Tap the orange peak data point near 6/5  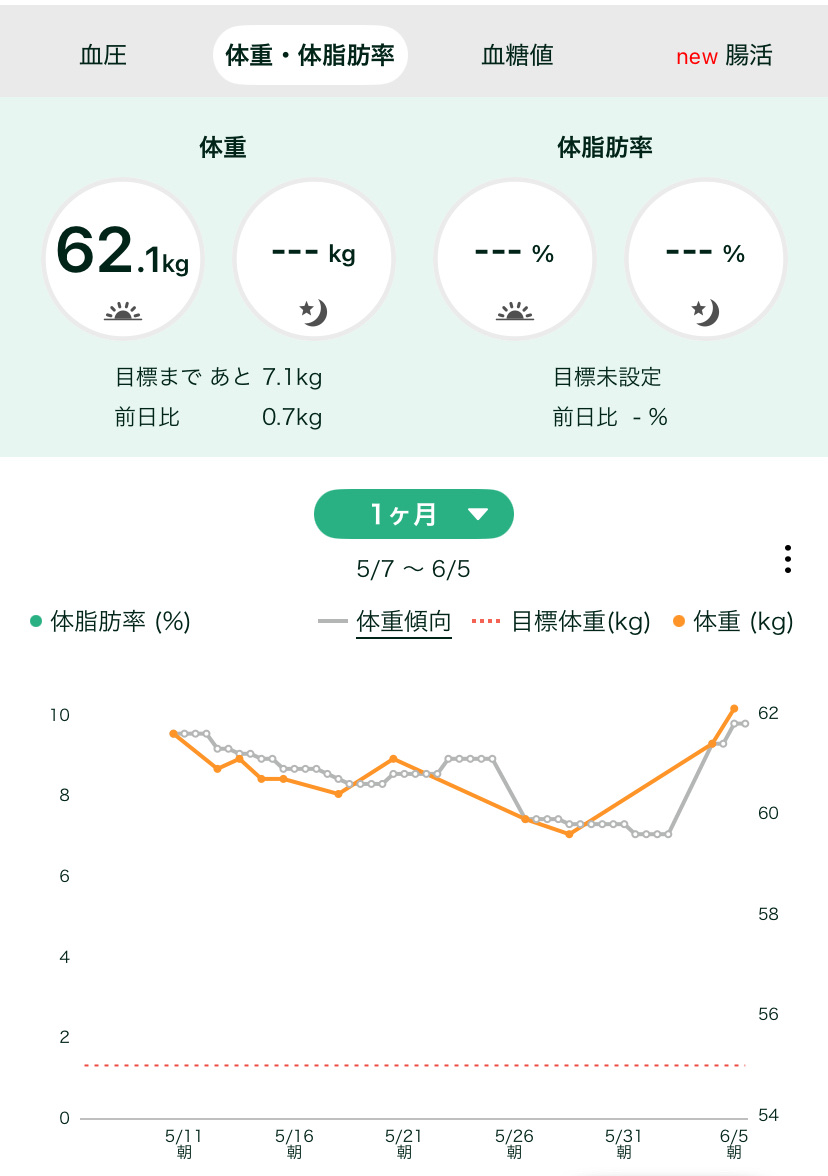point(735,707)
